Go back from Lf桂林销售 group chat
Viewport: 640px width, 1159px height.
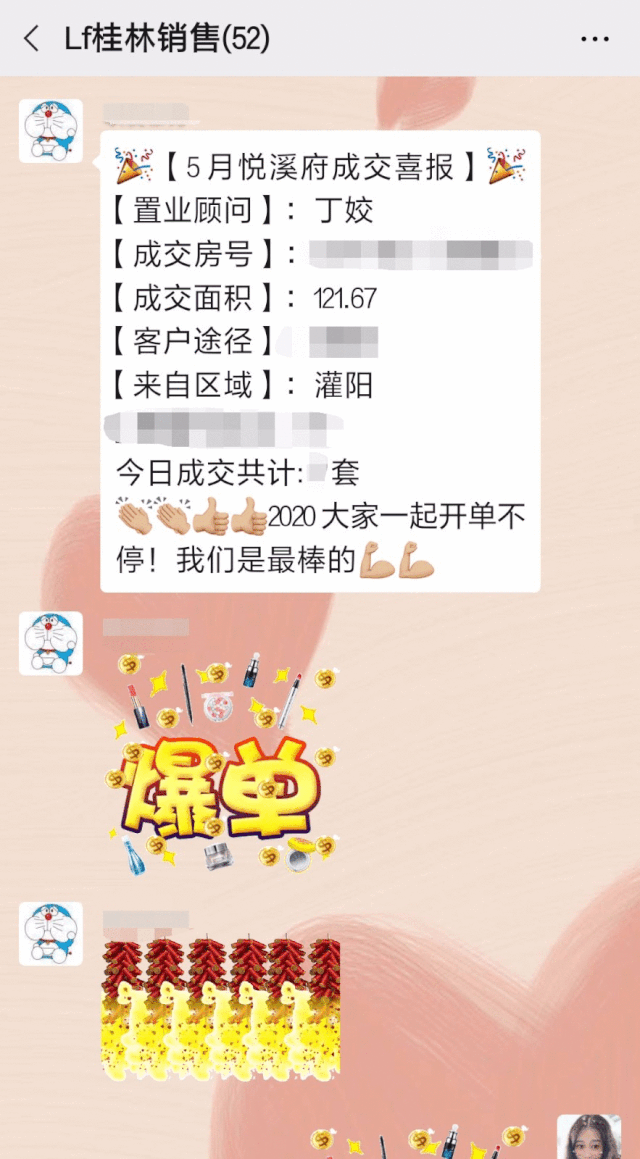pyautogui.click(x=32, y=39)
